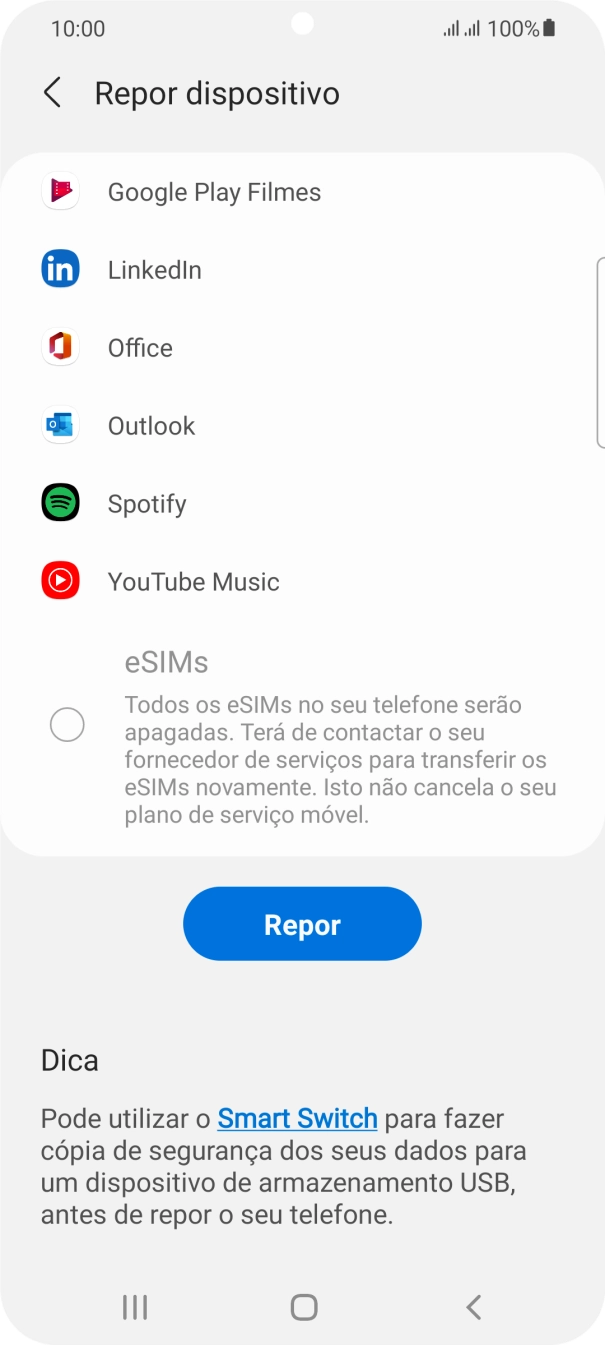Open the Smart Switch link

click(297, 1118)
